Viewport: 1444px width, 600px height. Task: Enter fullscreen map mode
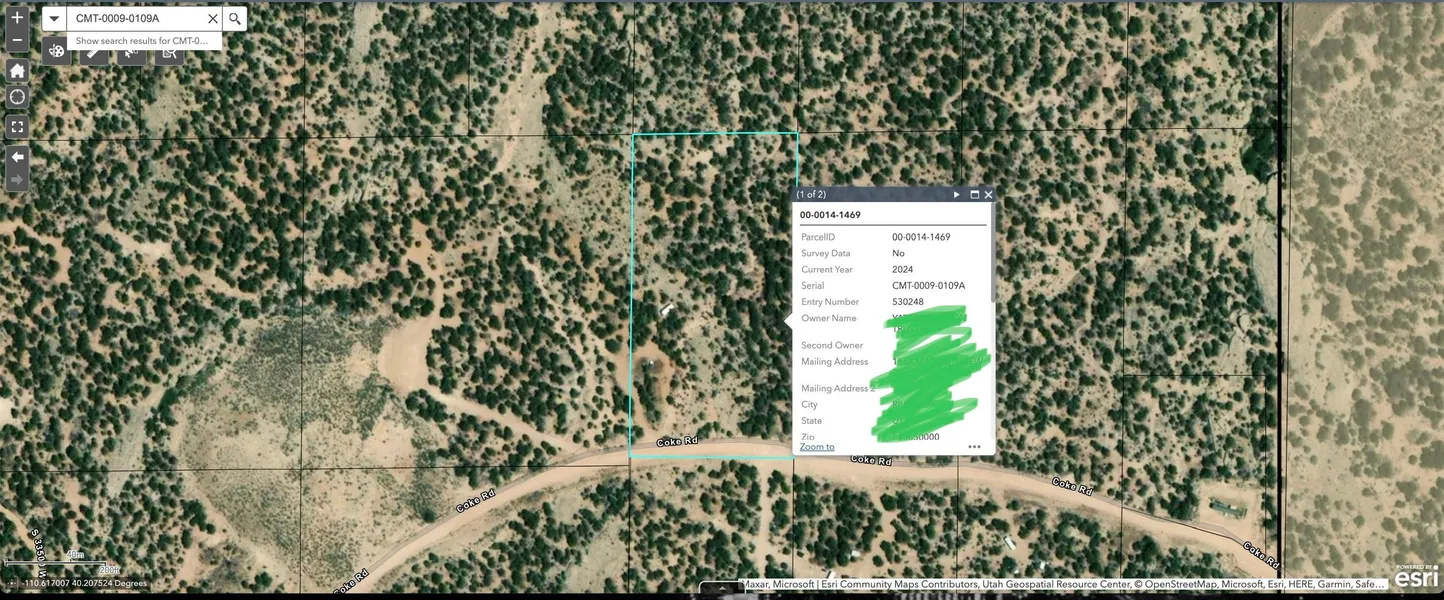point(17,127)
